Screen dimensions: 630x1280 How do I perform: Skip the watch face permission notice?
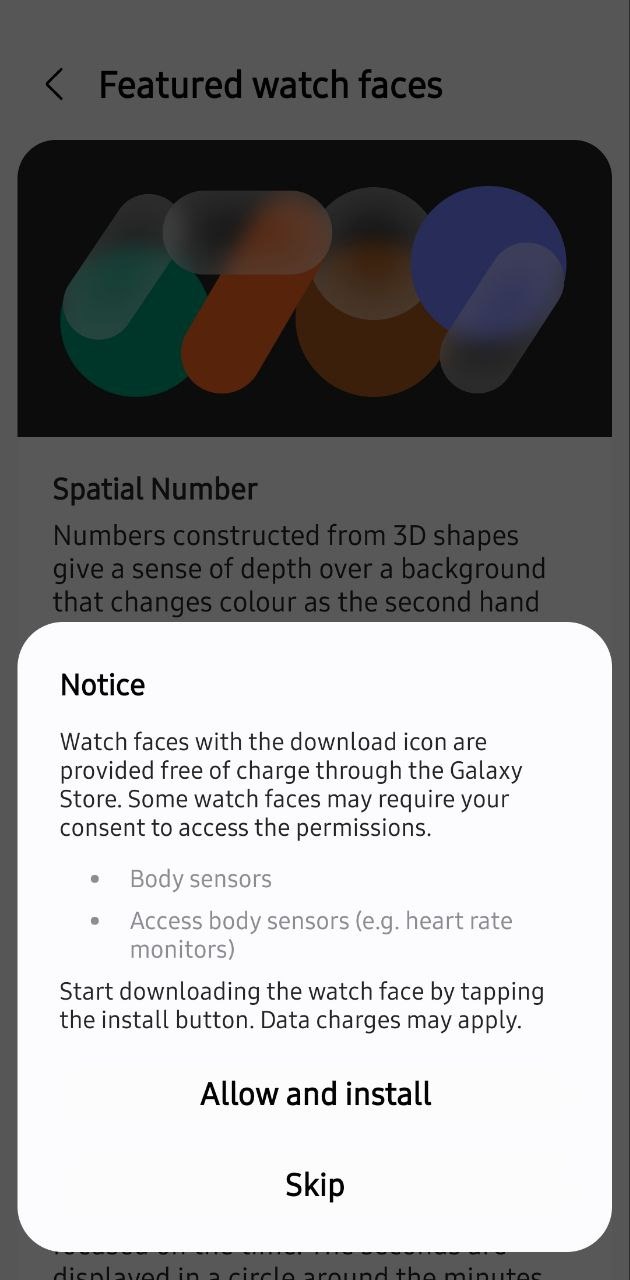315,1185
